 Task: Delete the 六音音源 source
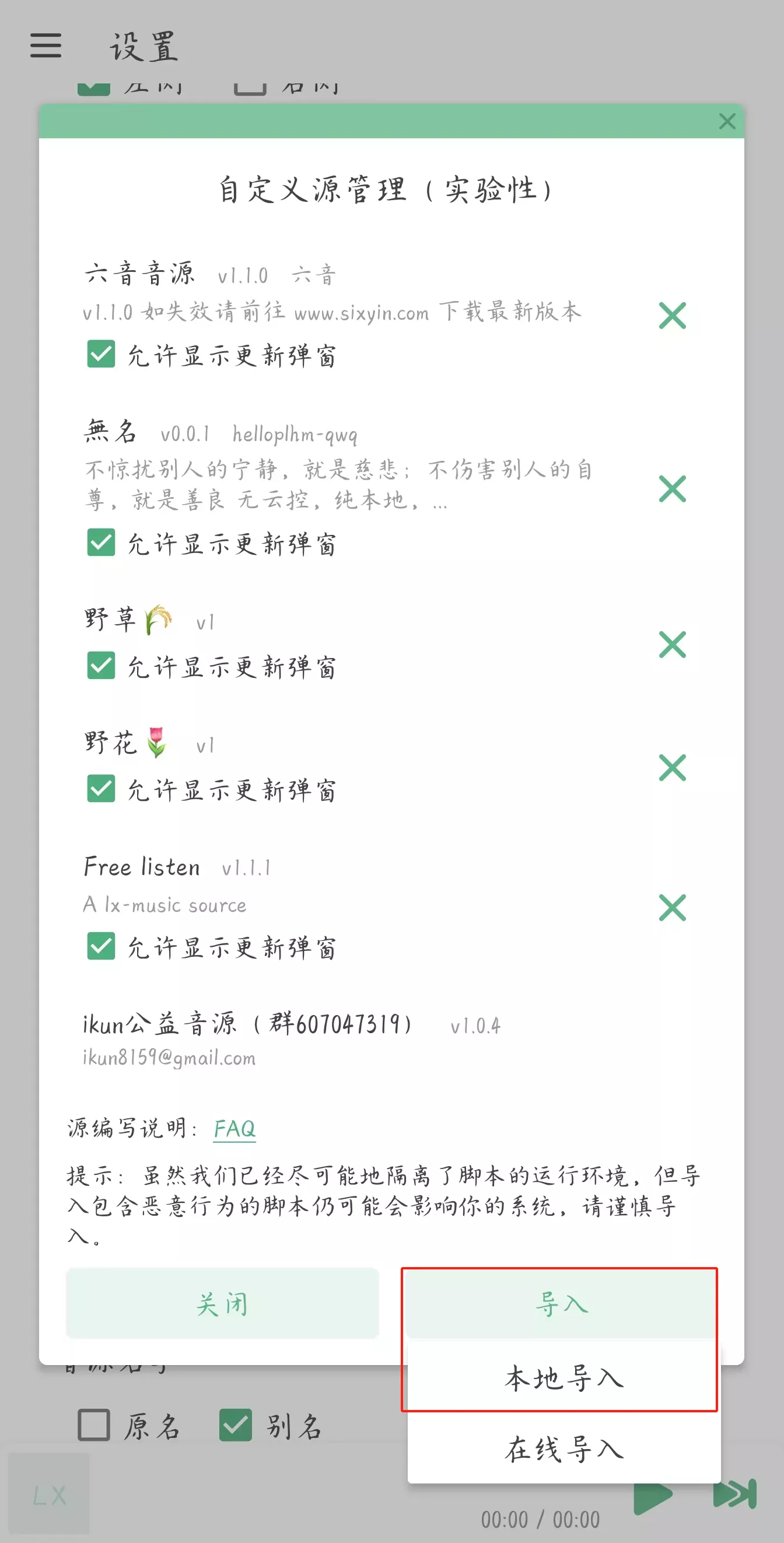(x=672, y=316)
